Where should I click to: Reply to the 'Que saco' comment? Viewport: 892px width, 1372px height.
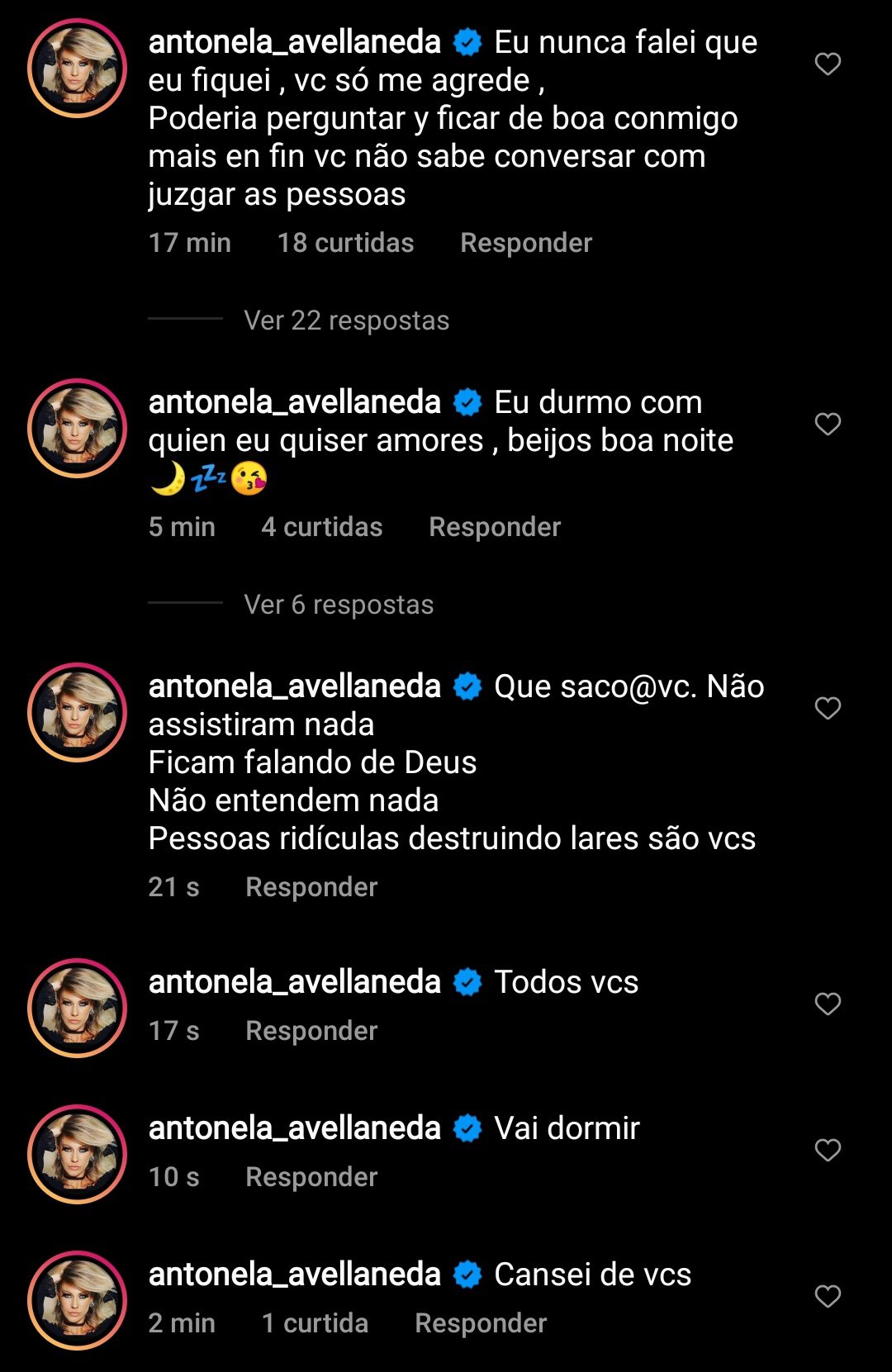click(x=311, y=887)
